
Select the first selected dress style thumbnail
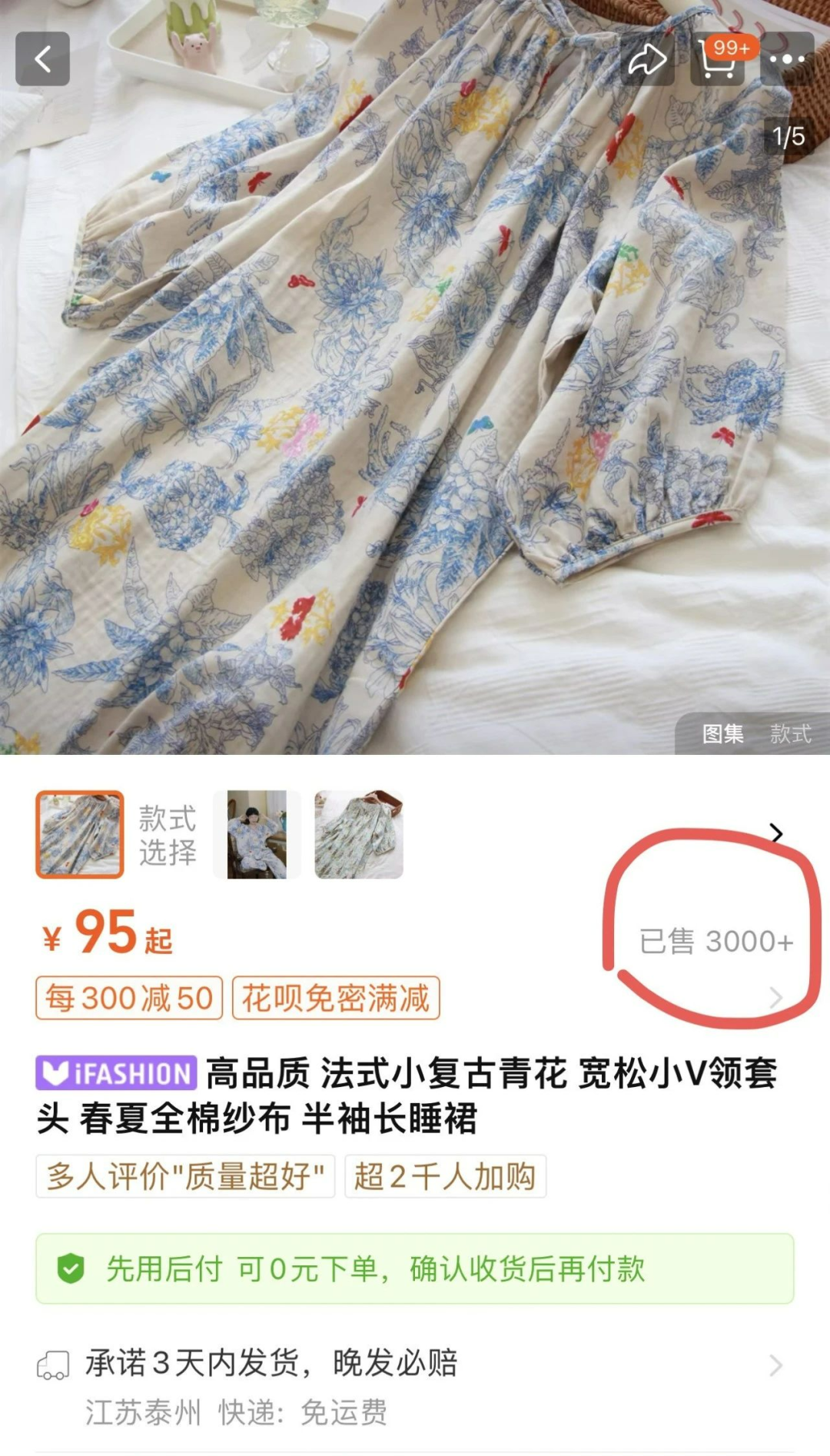click(80, 834)
